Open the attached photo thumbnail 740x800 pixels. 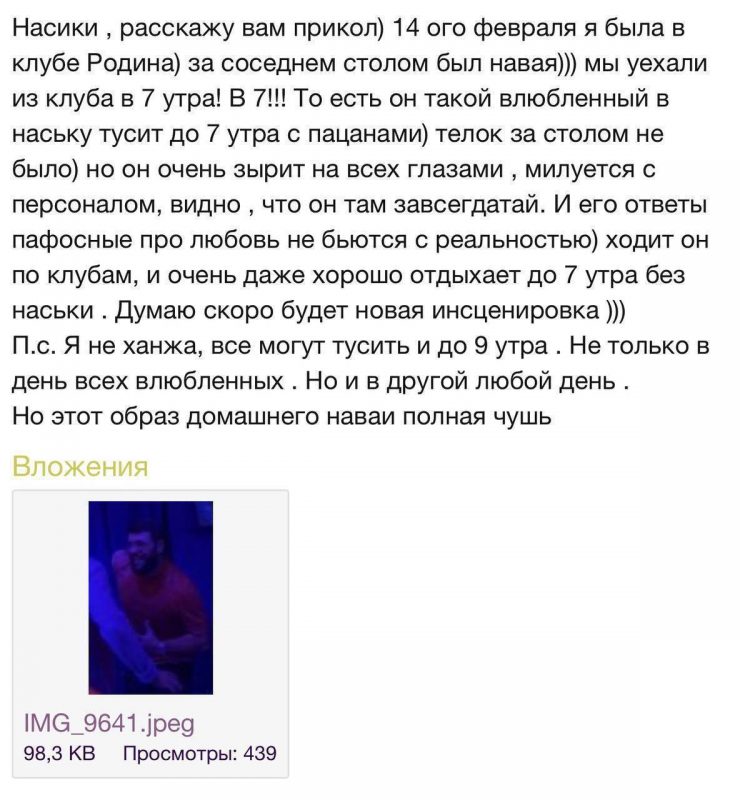click(150, 597)
